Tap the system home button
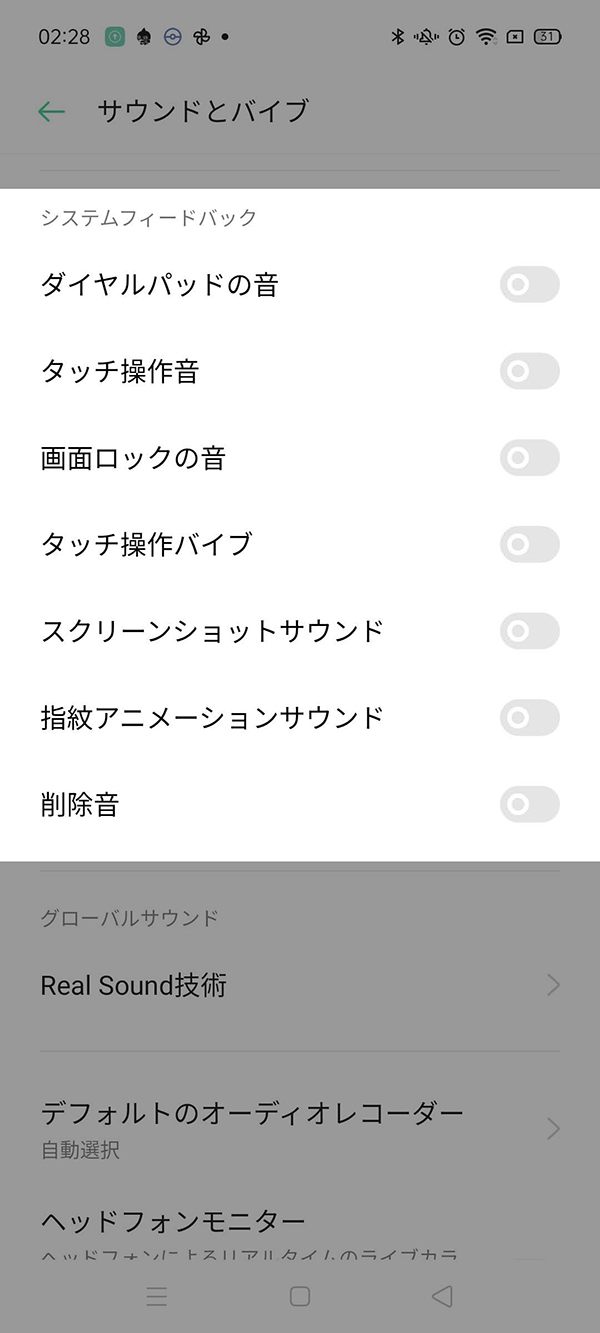 tap(299, 1296)
